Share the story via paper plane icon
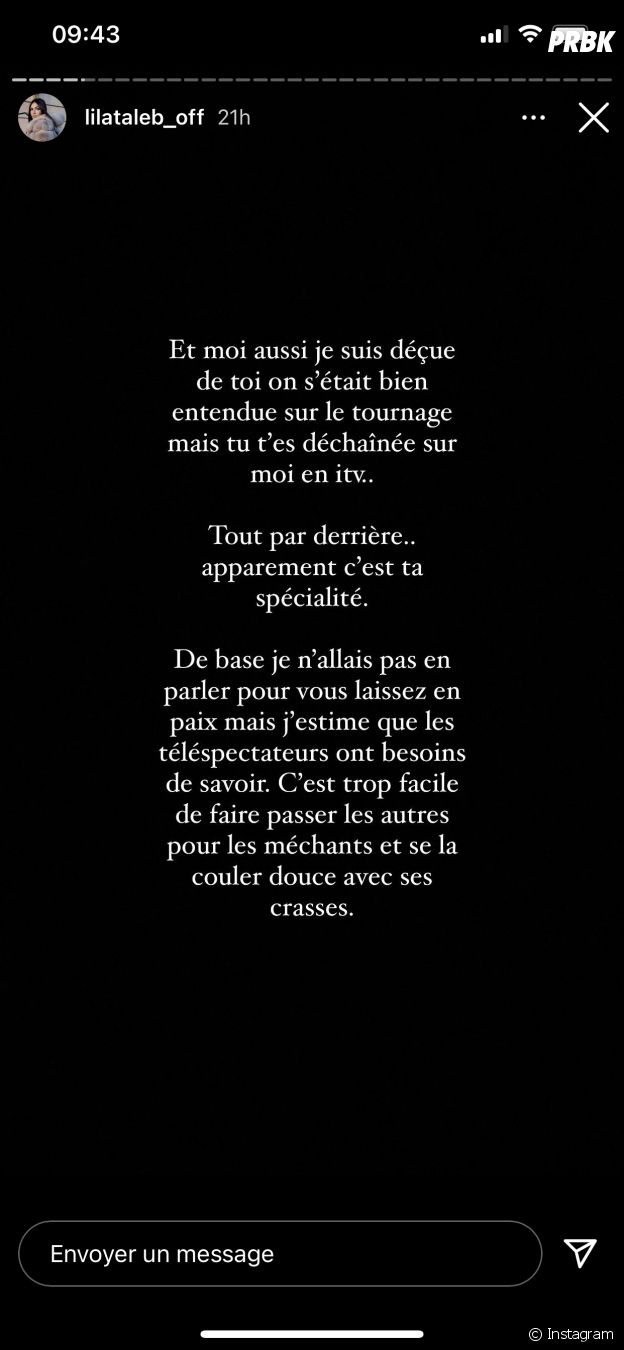 [580, 1253]
